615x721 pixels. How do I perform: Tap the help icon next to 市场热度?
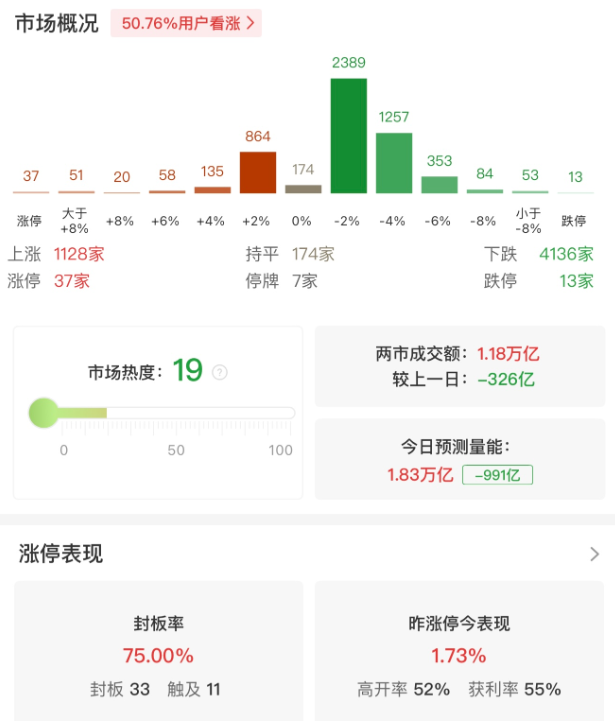click(x=220, y=372)
